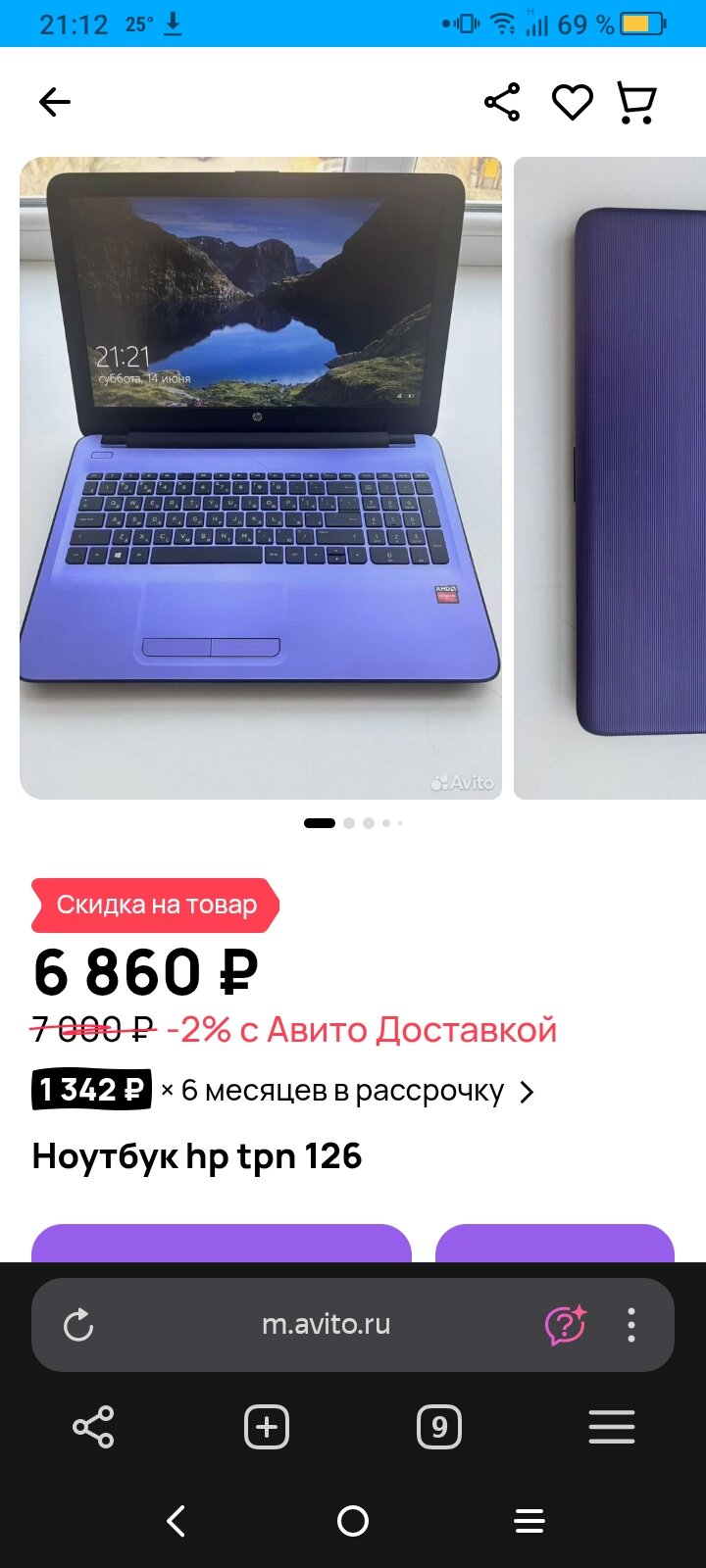Image resolution: width=706 pixels, height=1568 pixels.
Task: Tap the system back button
Action: coord(176,1521)
